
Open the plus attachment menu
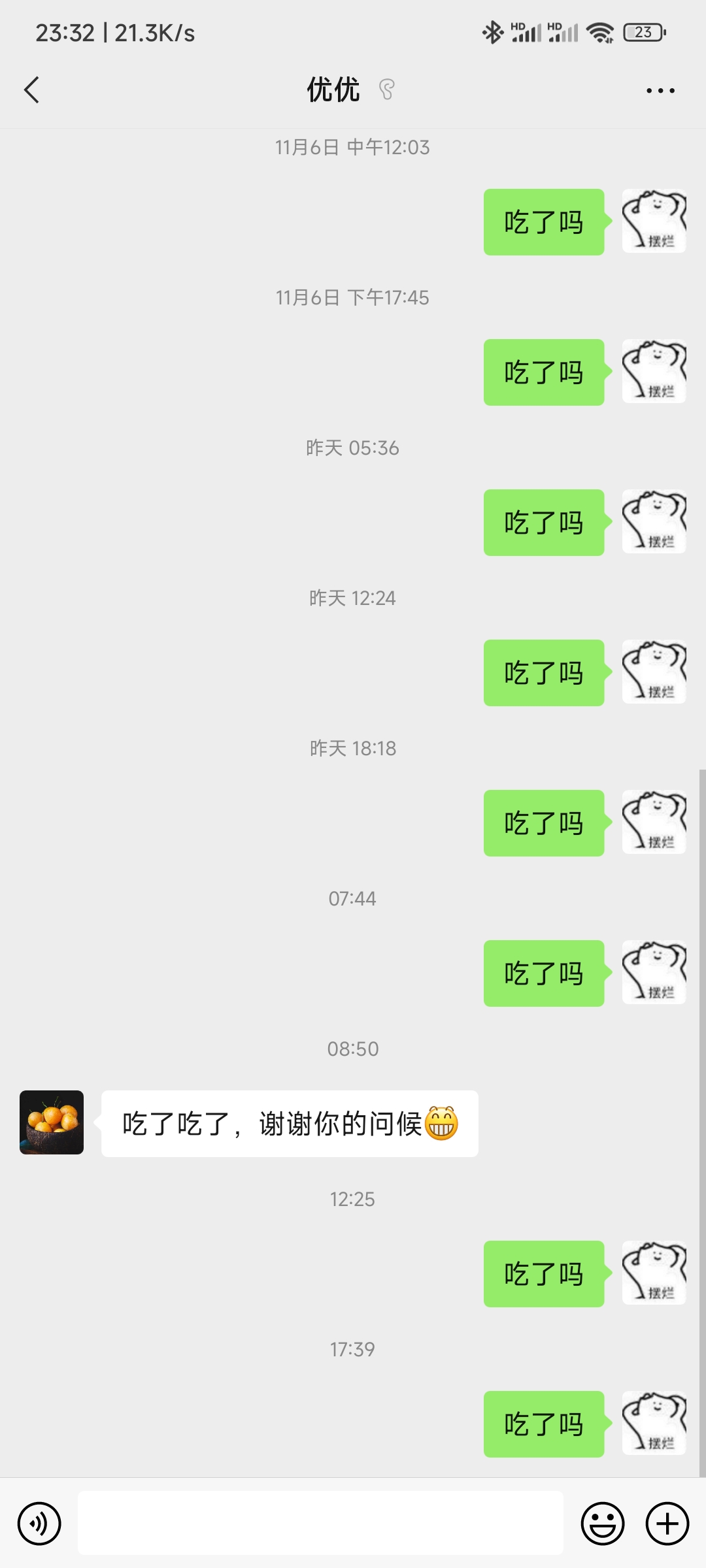click(667, 1524)
